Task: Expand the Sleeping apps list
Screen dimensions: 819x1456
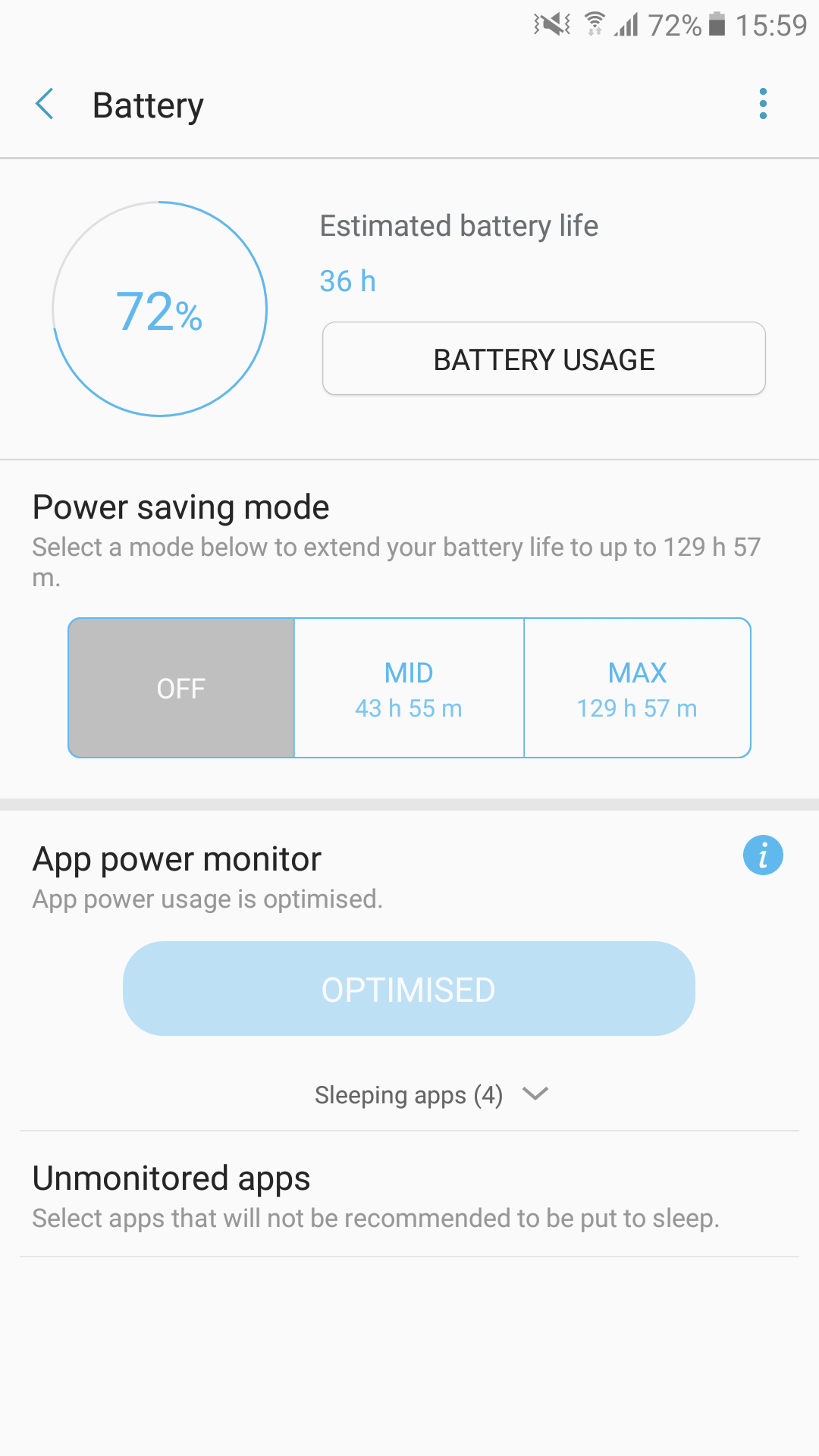Action: 431,1094
